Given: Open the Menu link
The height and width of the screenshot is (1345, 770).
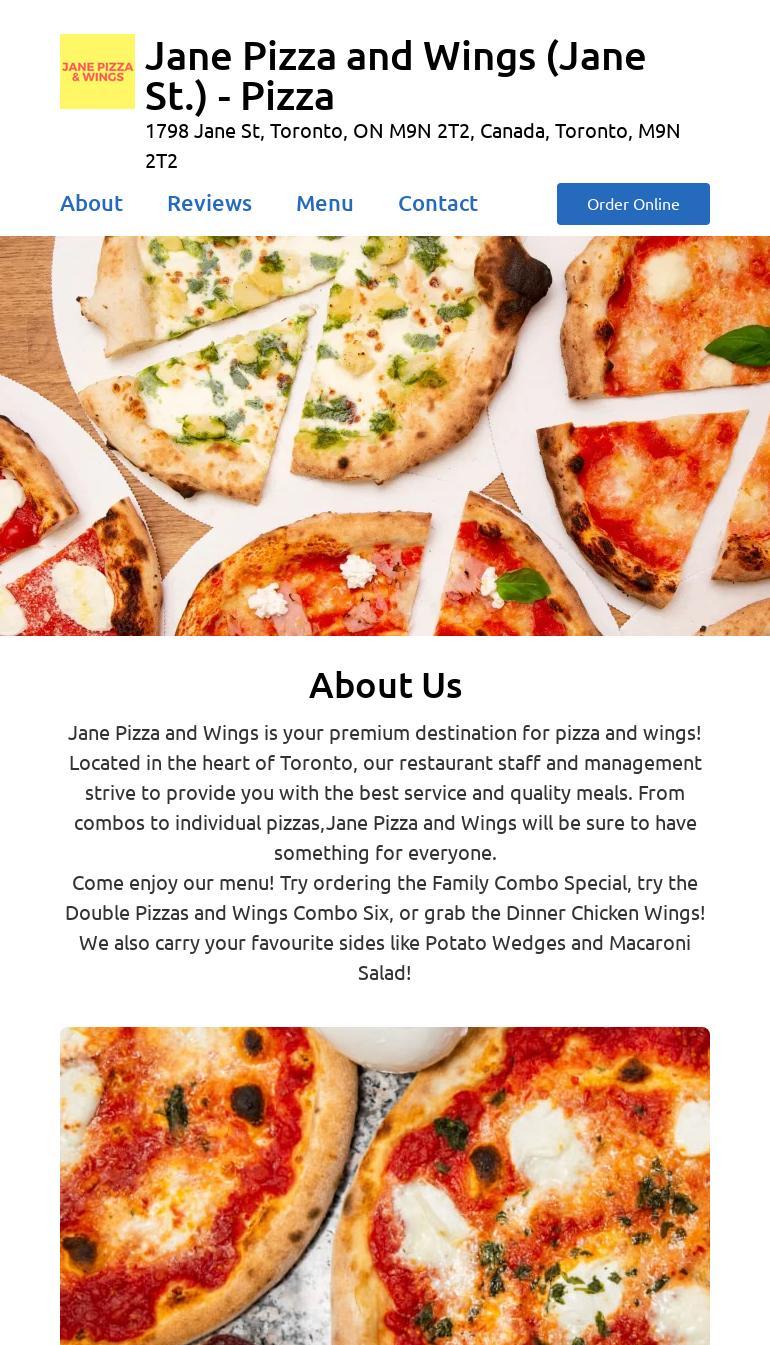Looking at the screenshot, I should (x=324, y=203).
